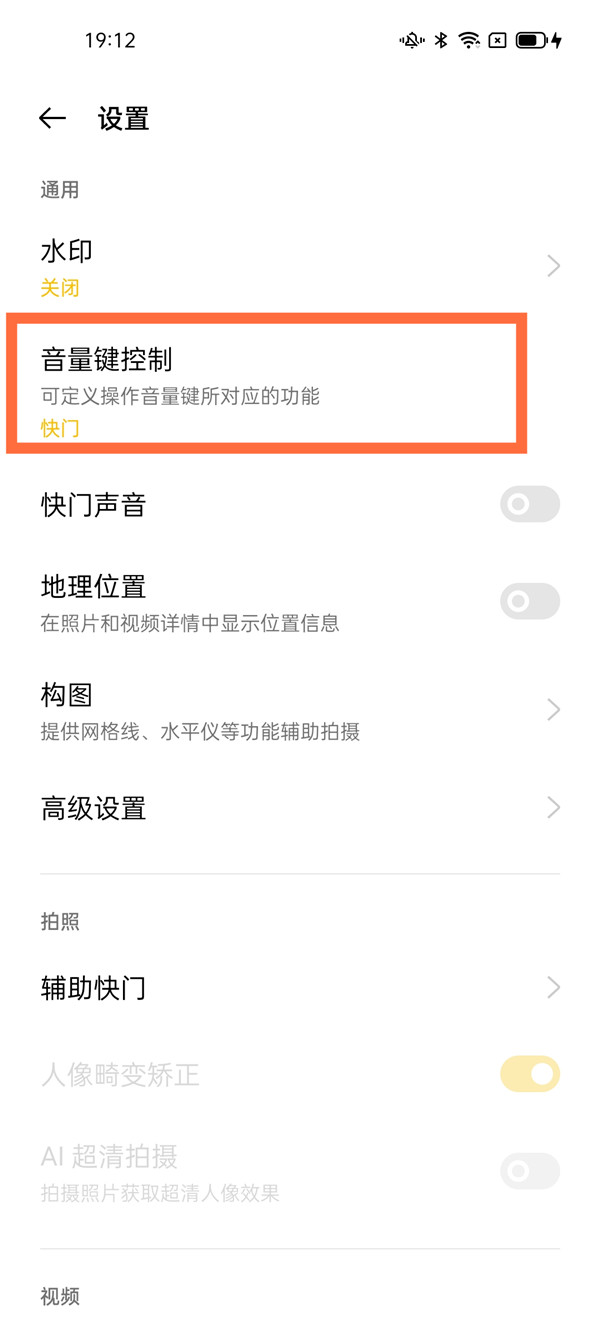Go back from the 设置 page
This screenshot has width=600, height=1333.
coord(52,118)
